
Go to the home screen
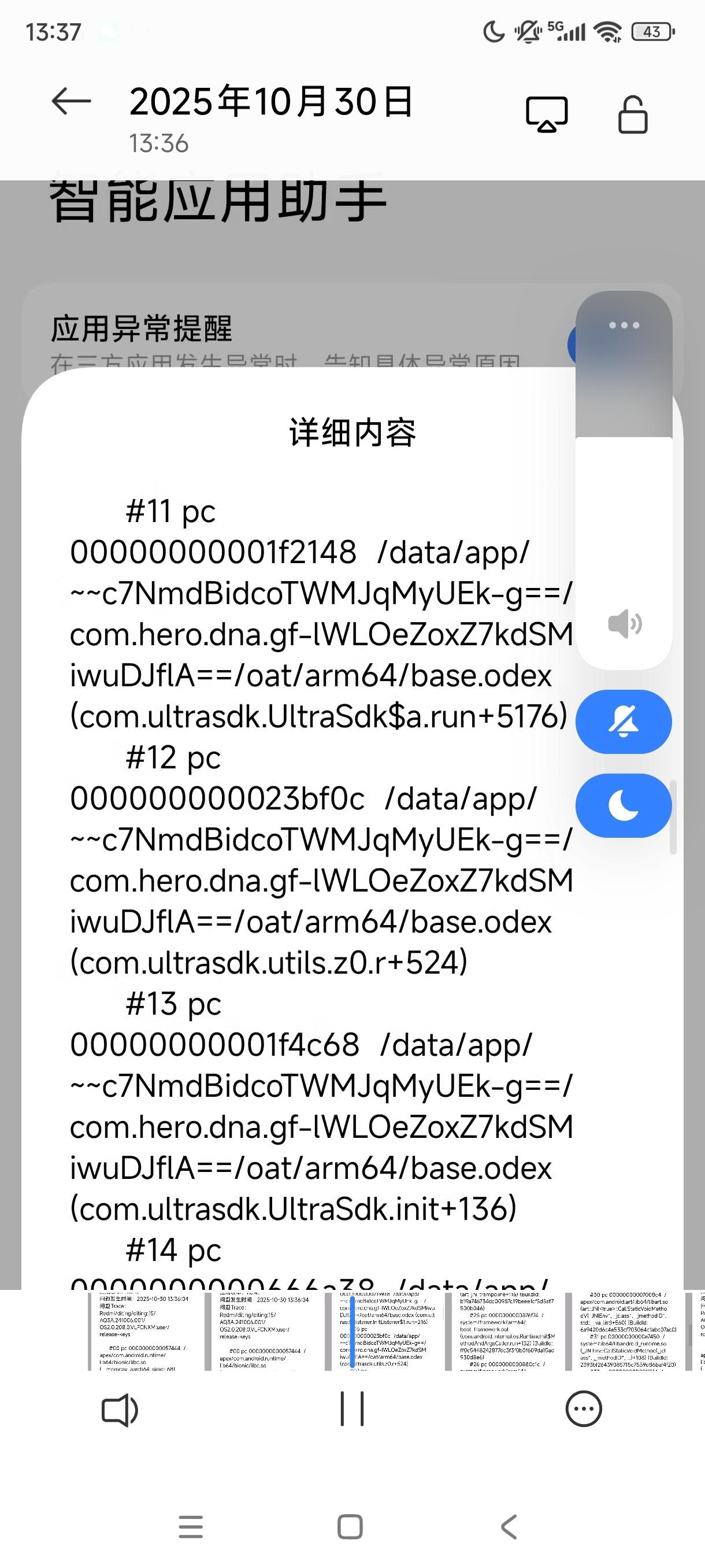coord(350,1526)
